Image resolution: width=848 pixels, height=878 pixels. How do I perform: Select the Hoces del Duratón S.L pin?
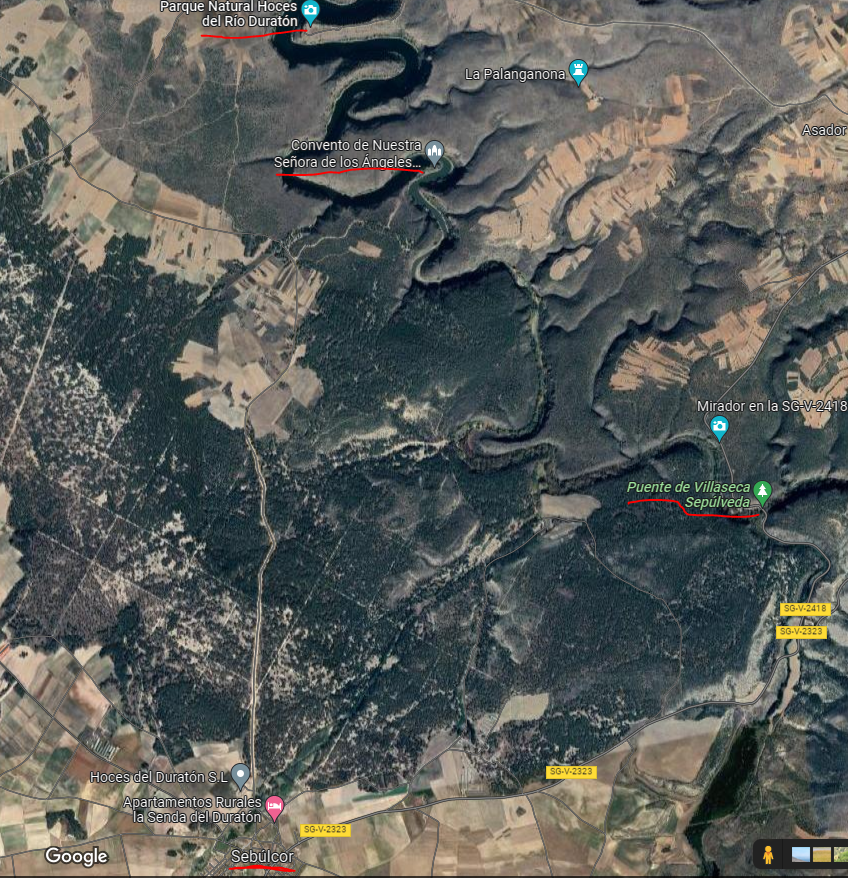(240, 775)
